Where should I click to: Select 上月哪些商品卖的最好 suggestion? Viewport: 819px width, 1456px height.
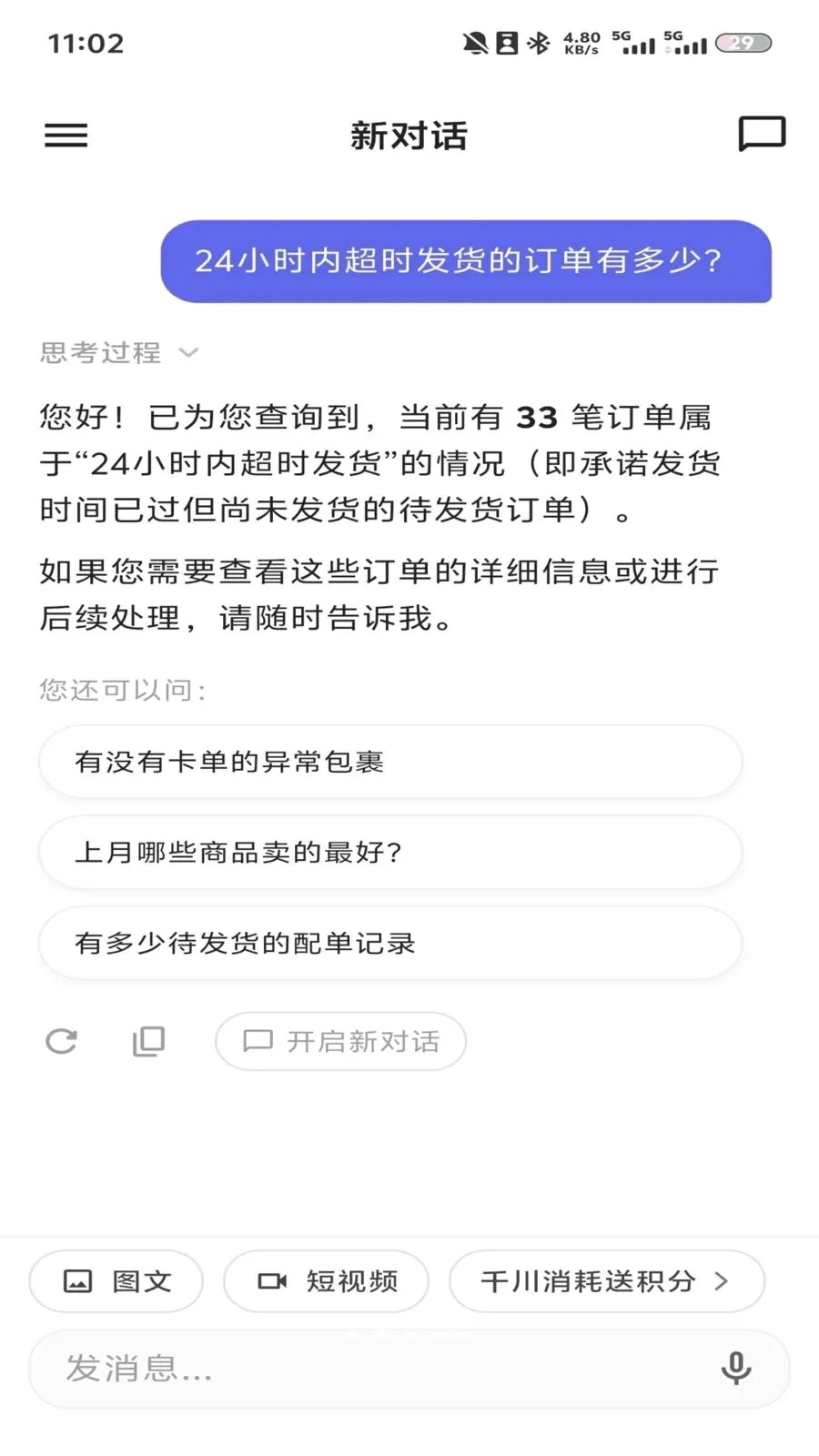(390, 853)
